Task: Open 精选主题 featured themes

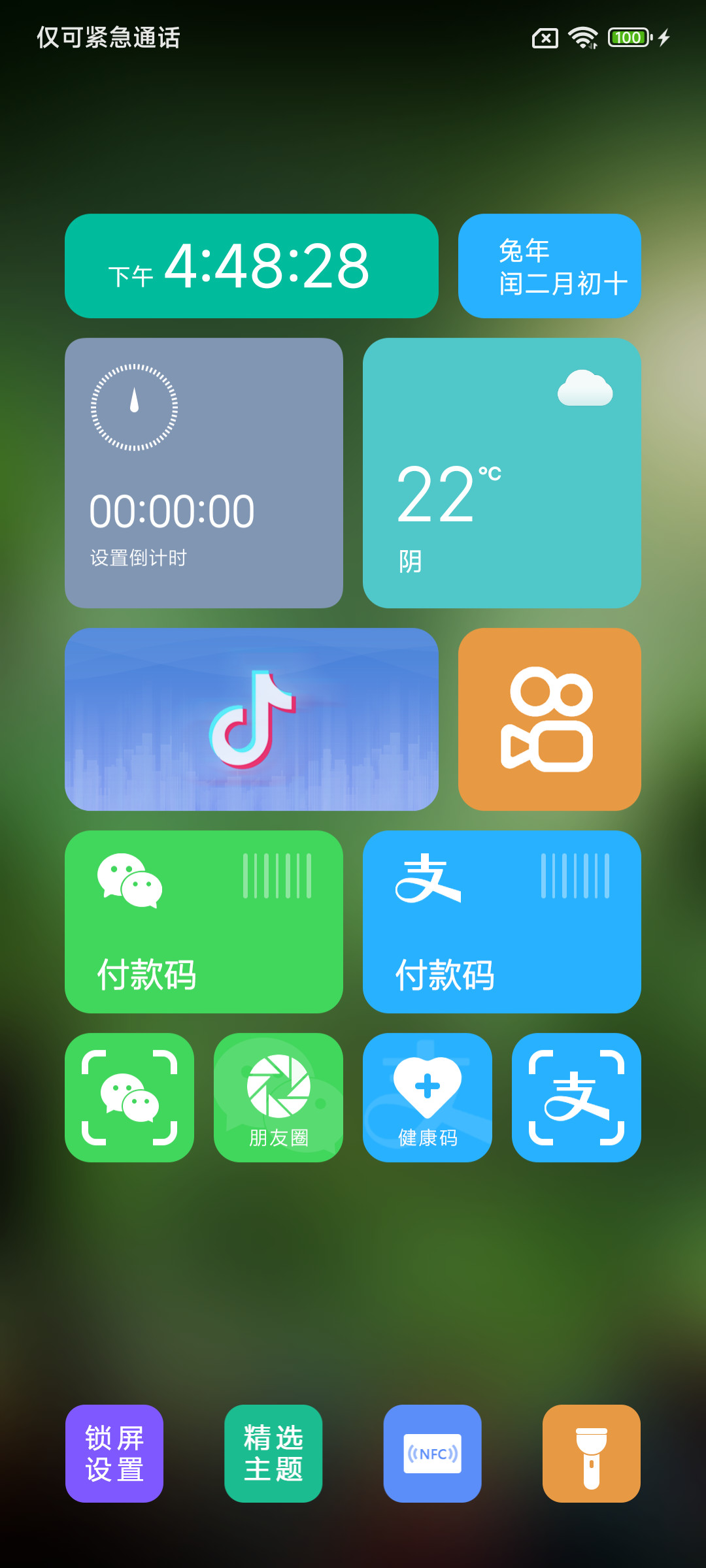Action: (x=273, y=1454)
